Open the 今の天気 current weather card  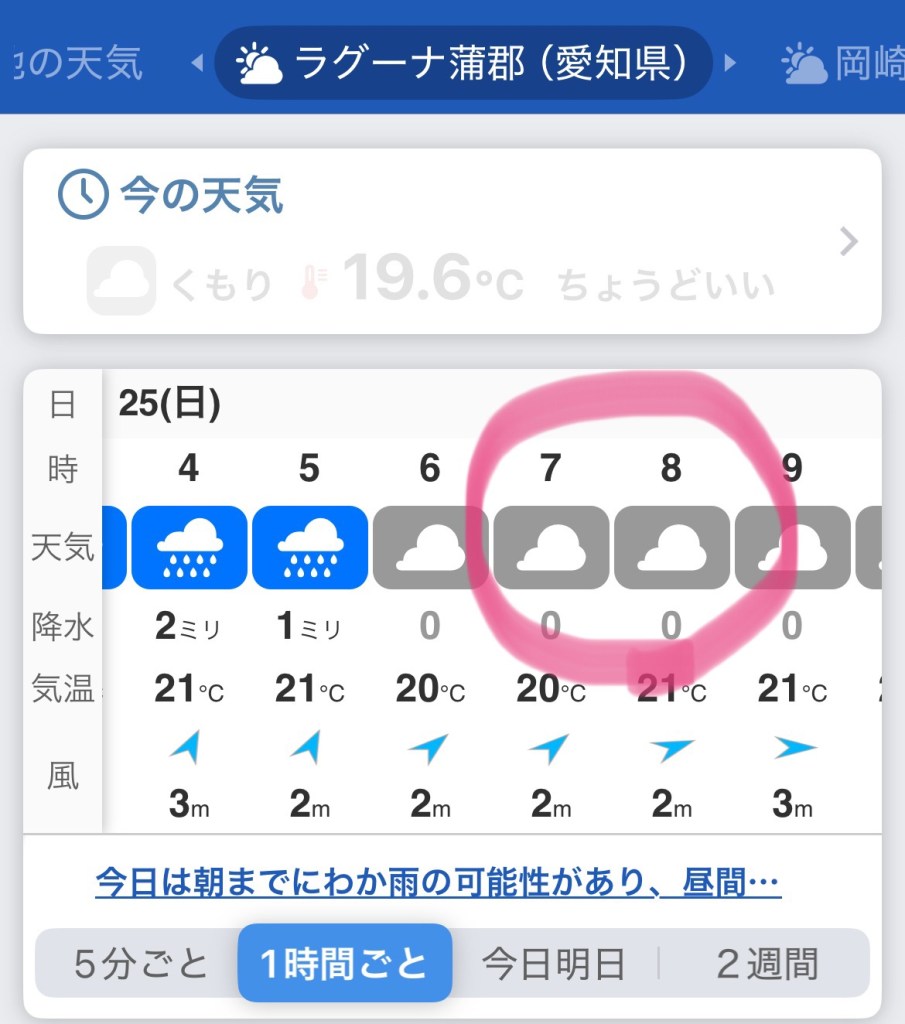(452, 241)
